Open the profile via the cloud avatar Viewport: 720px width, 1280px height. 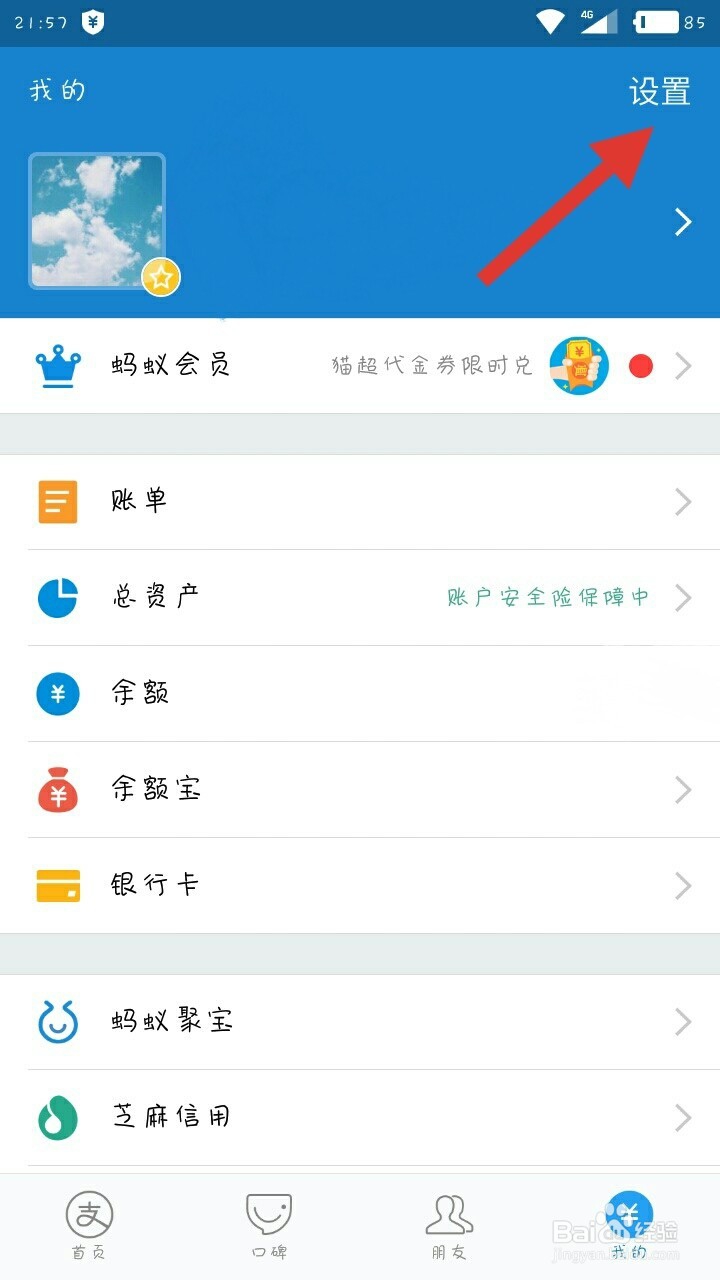tap(97, 221)
